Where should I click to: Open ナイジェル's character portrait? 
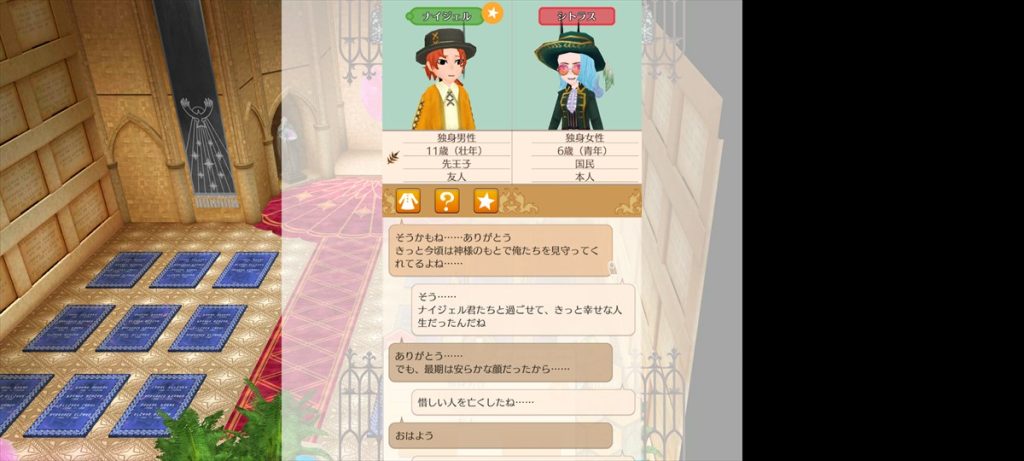point(446,80)
